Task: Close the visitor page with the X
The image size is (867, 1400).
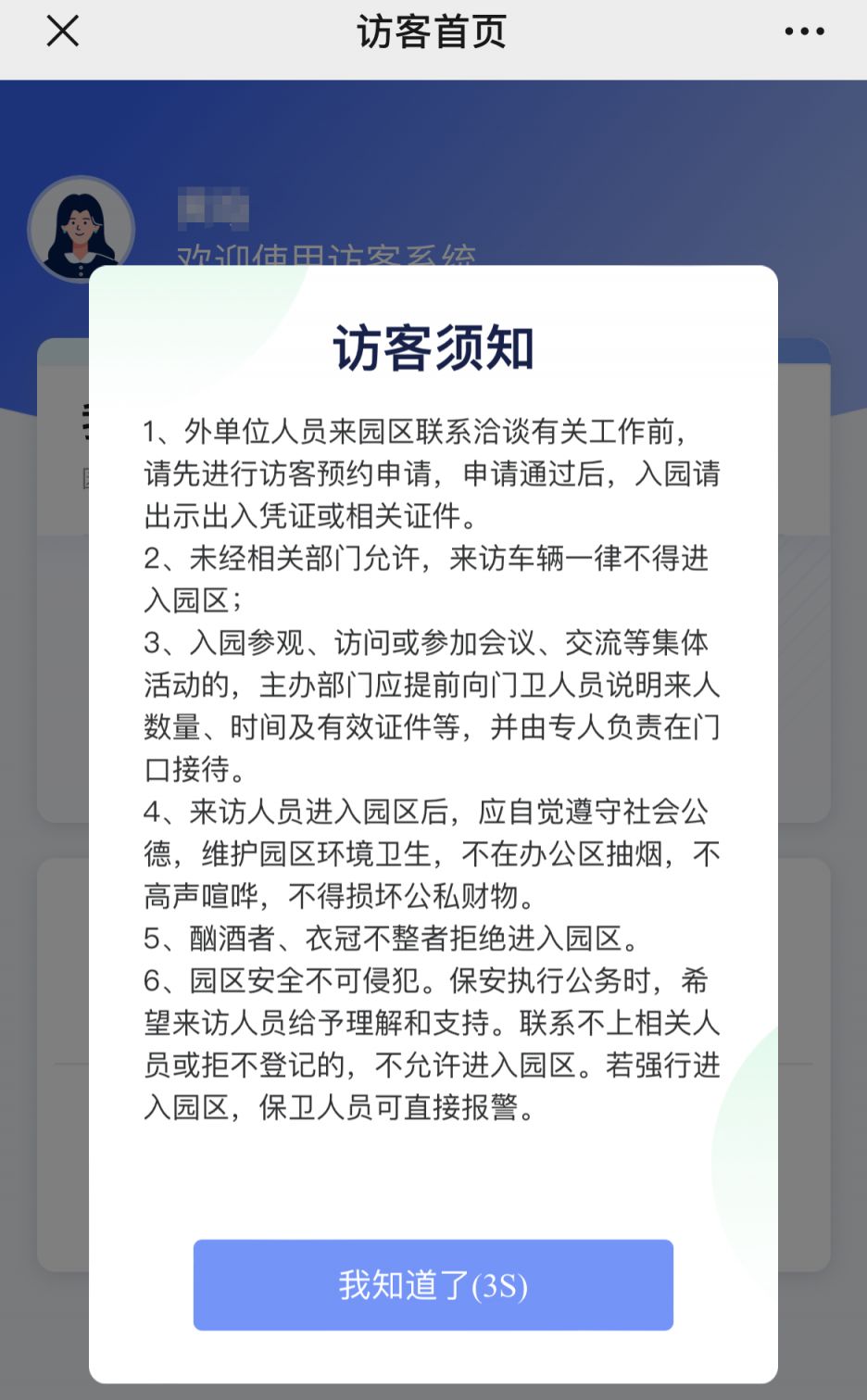Action: [62, 32]
